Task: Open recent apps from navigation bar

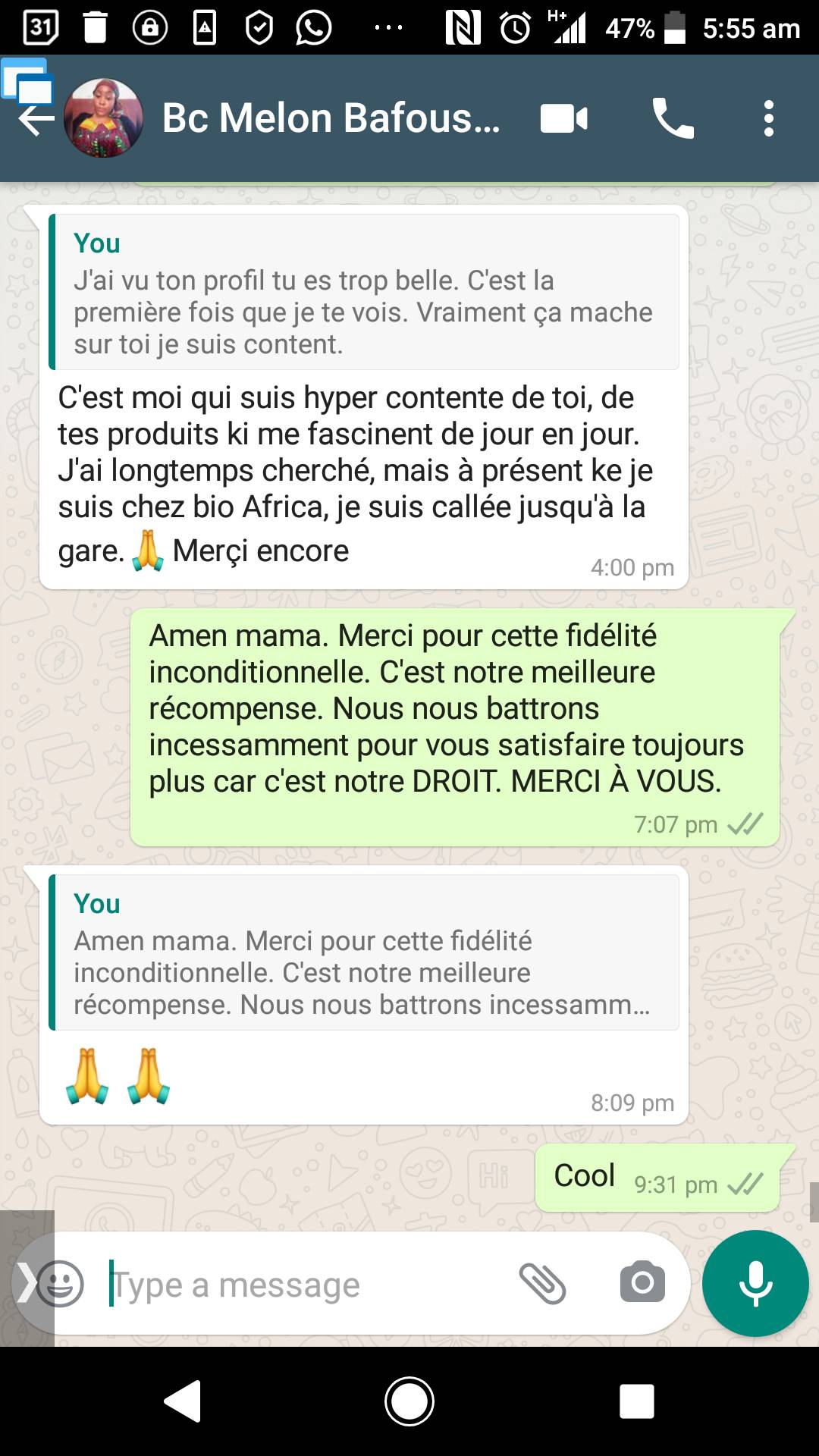Action: tap(636, 1401)
